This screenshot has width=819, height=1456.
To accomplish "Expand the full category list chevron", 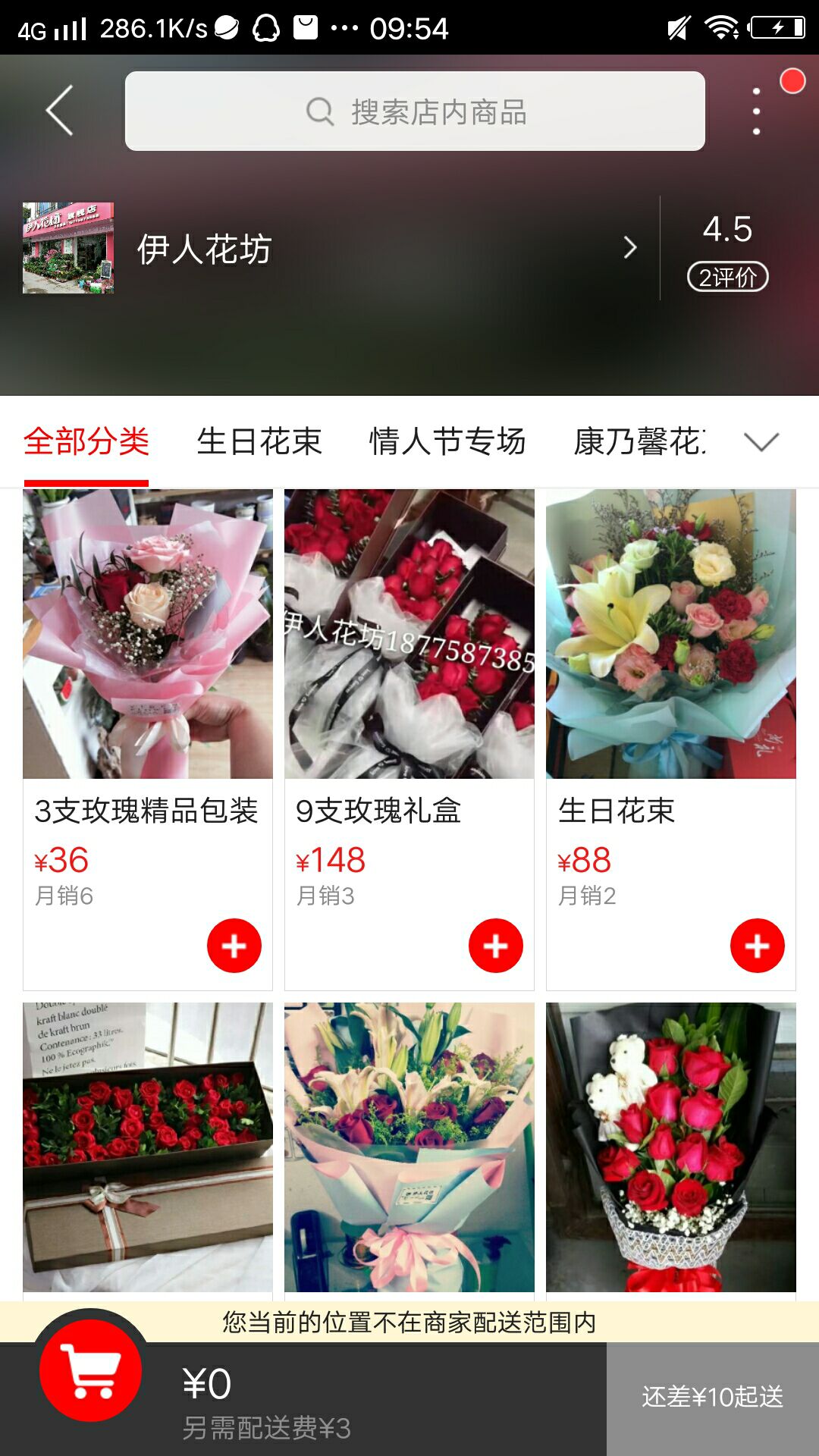I will 763,442.
